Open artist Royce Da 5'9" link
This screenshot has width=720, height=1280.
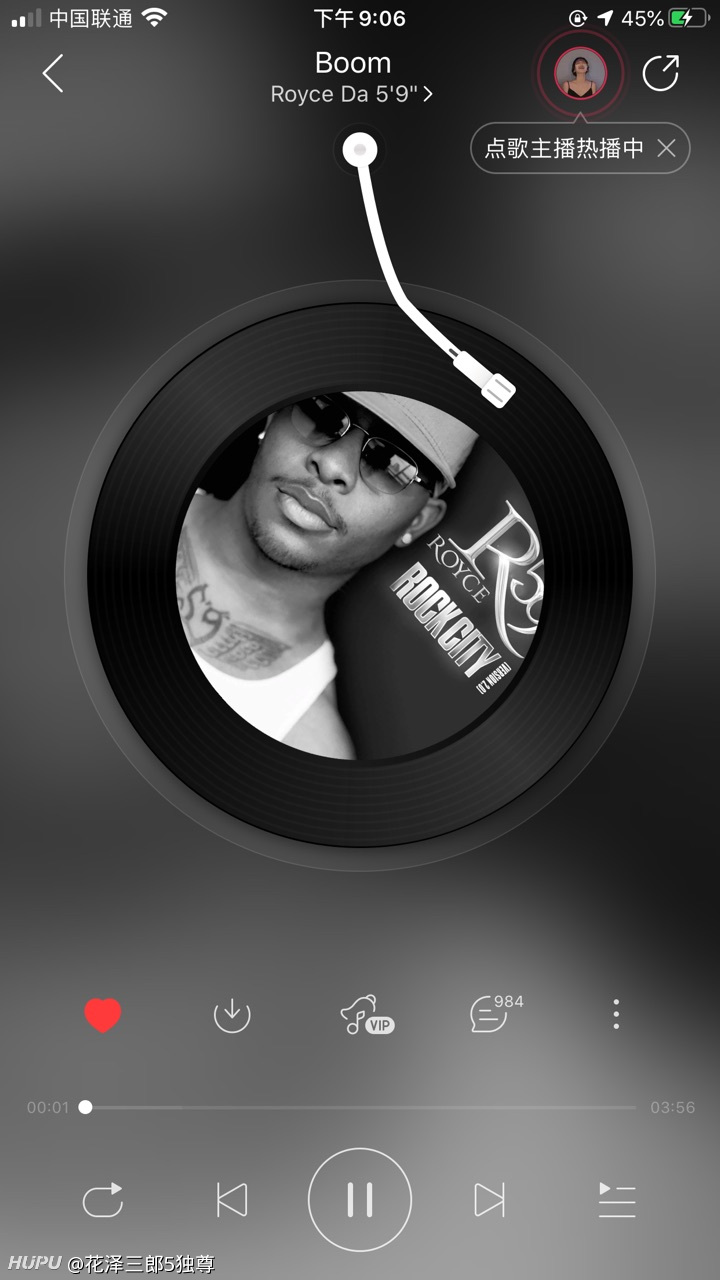click(x=352, y=95)
